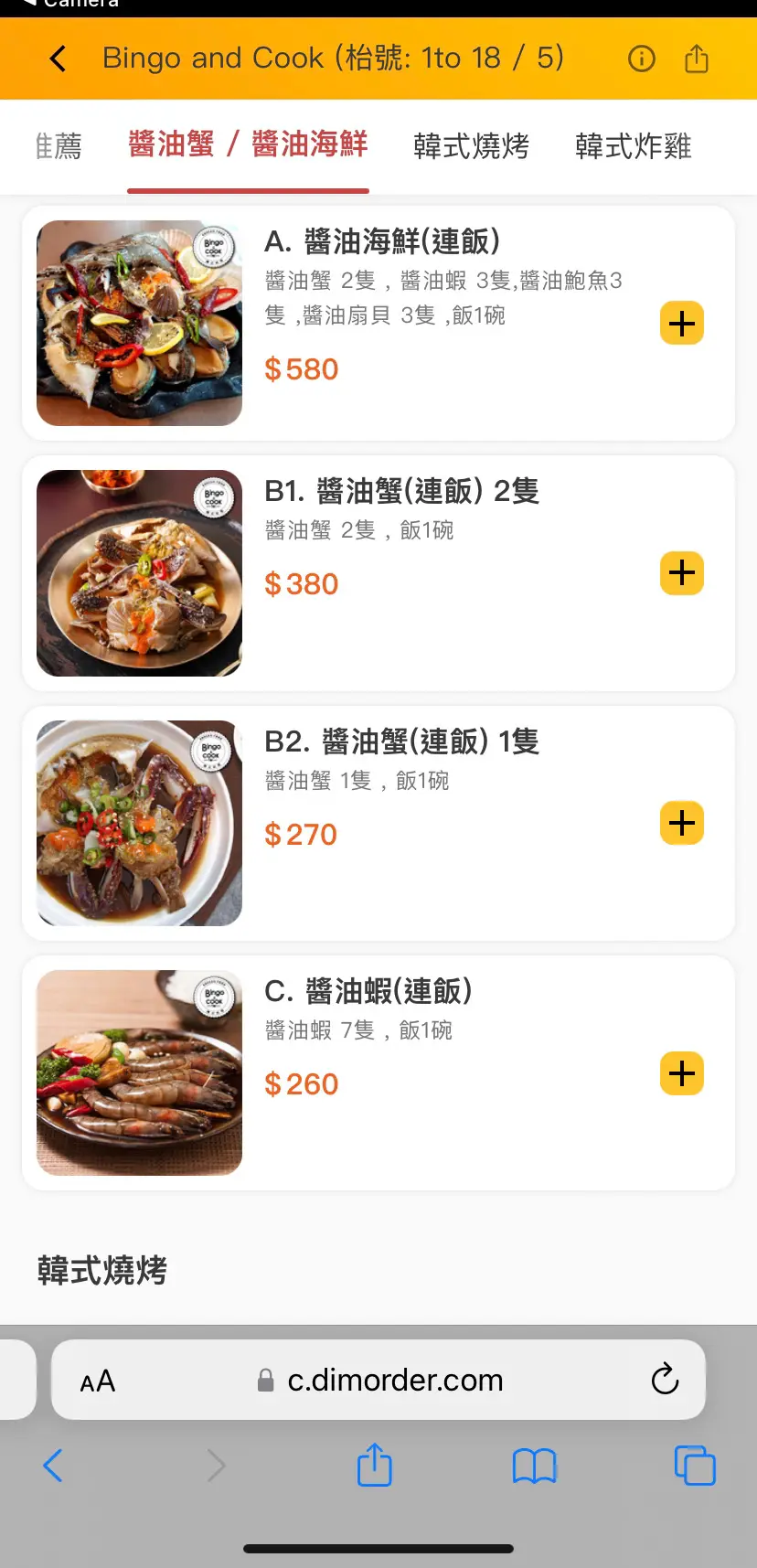Screen dimensions: 757x1568
Task: Share the Bingo and Cook menu
Action: pyautogui.click(x=697, y=59)
